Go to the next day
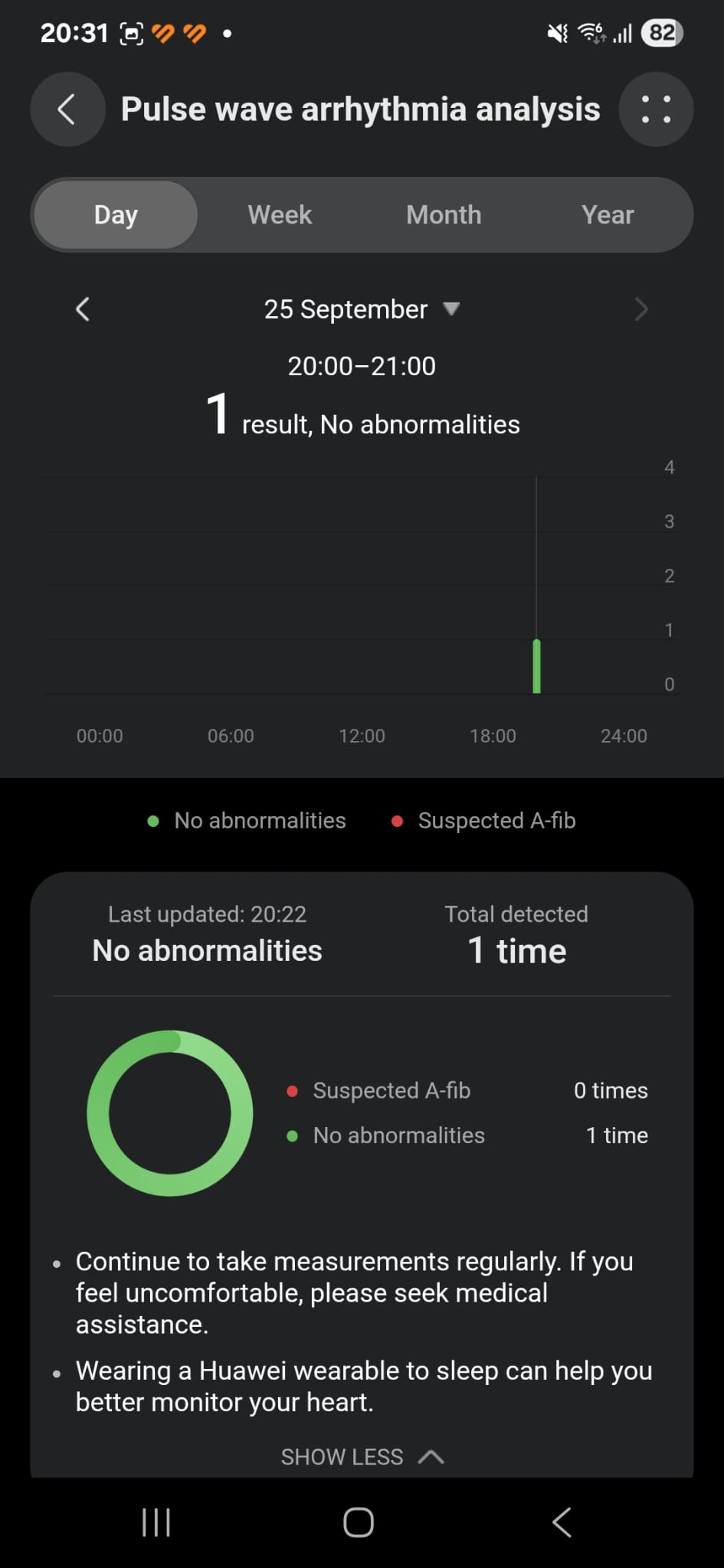This screenshot has width=724, height=1568. pos(641,309)
